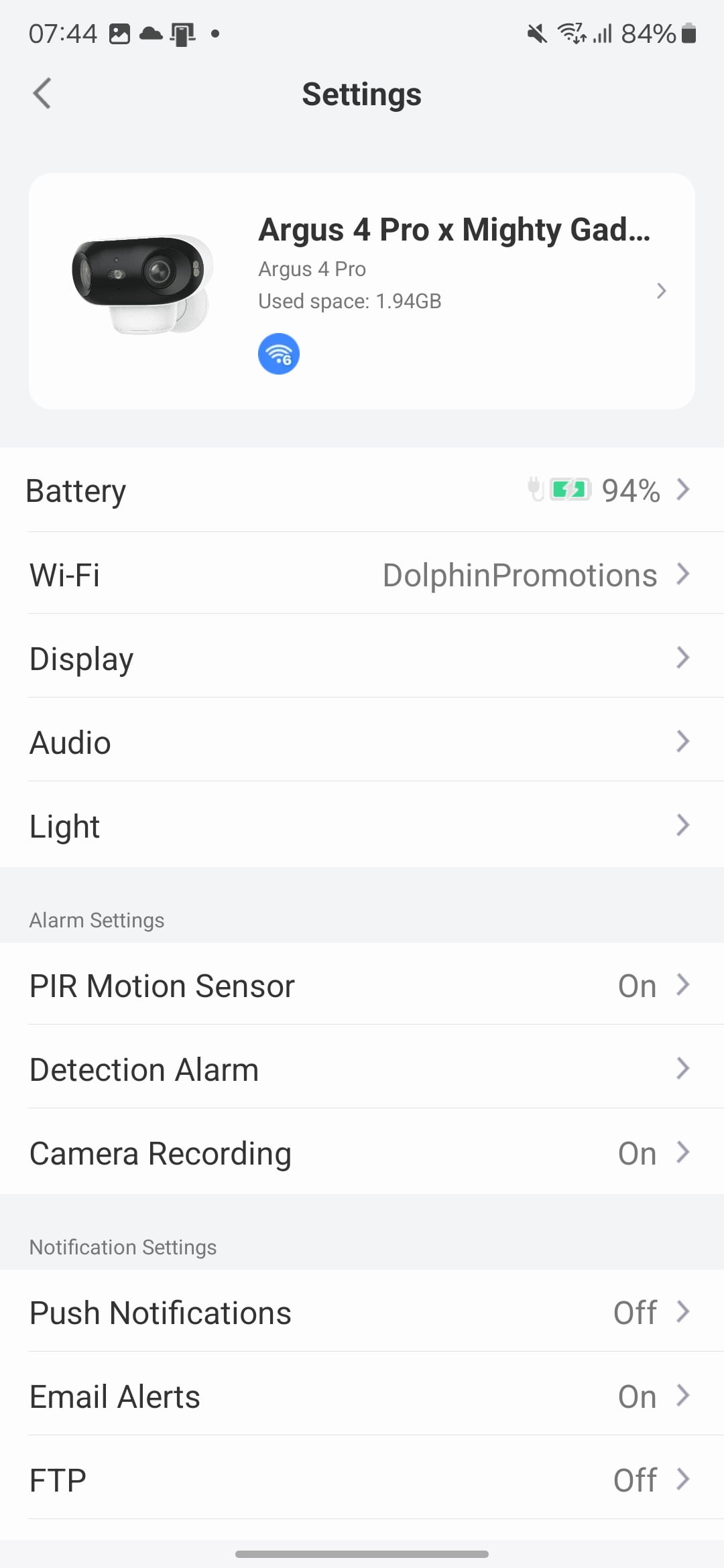The width and height of the screenshot is (724, 1568).
Task: Open Wi-Fi settings for DolphinPromotions
Action: point(362,574)
